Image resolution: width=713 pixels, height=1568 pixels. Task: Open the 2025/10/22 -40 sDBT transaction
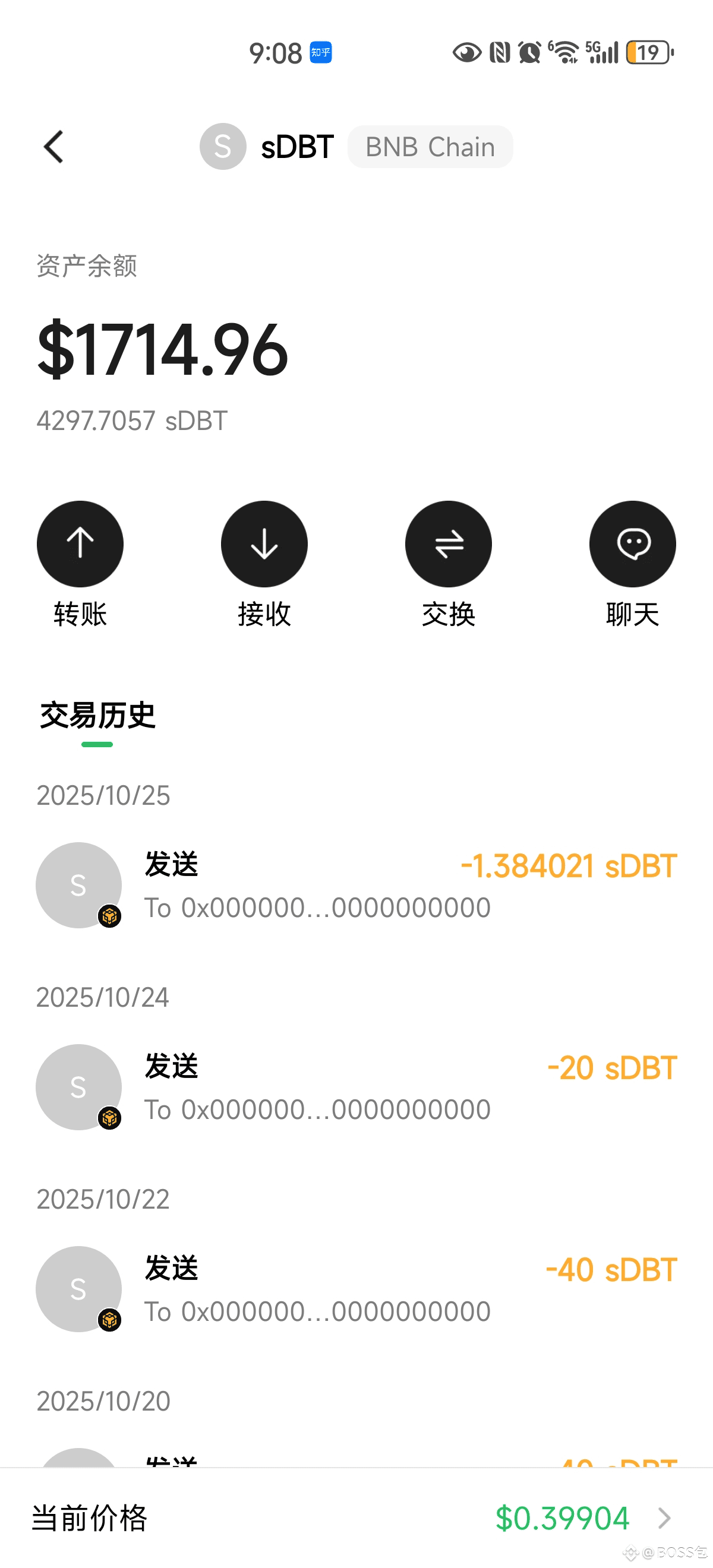pyautogui.click(x=356, y=1289)
